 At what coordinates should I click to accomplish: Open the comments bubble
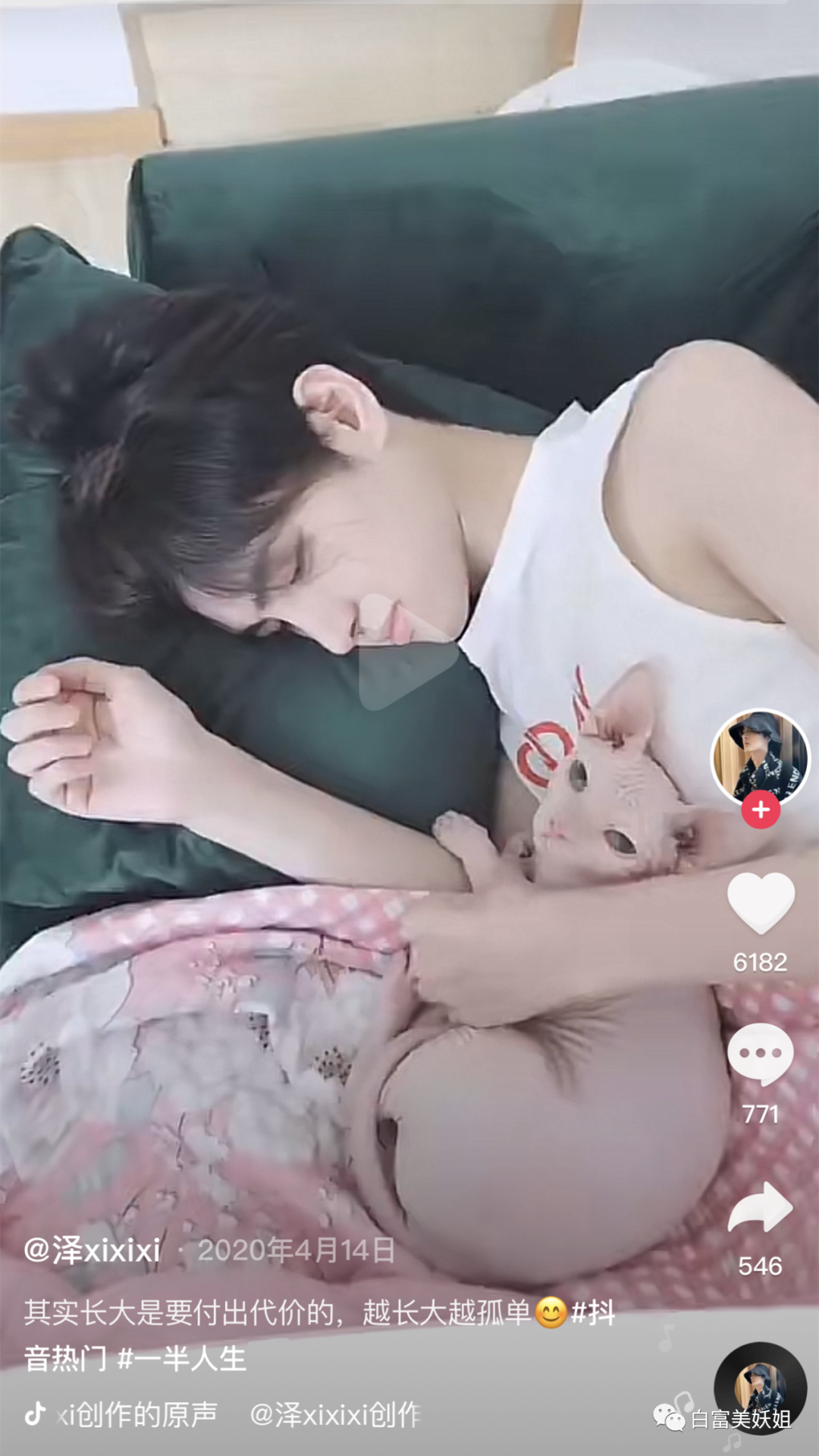[x=760, y=1054]
